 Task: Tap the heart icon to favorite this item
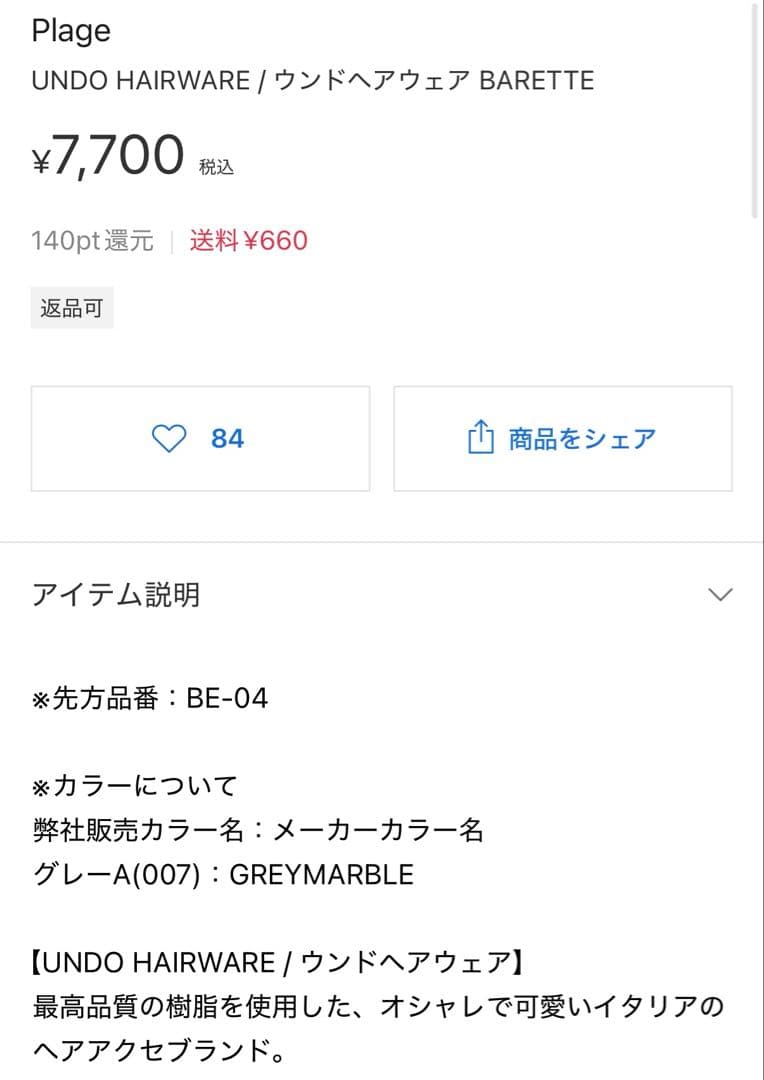[x=172, y=438]
